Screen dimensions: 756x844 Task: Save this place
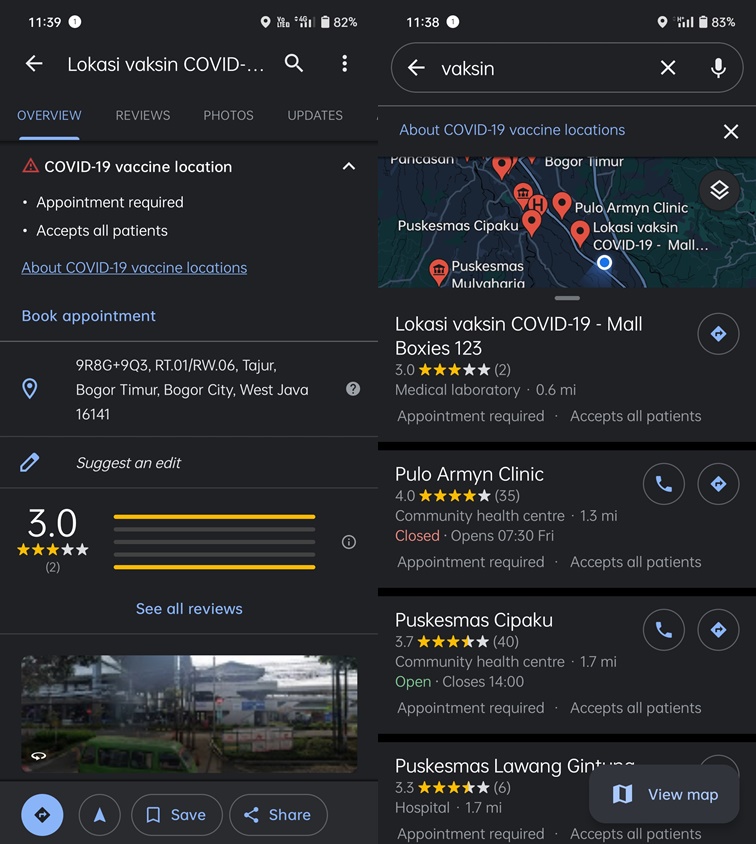click(176, 815)
